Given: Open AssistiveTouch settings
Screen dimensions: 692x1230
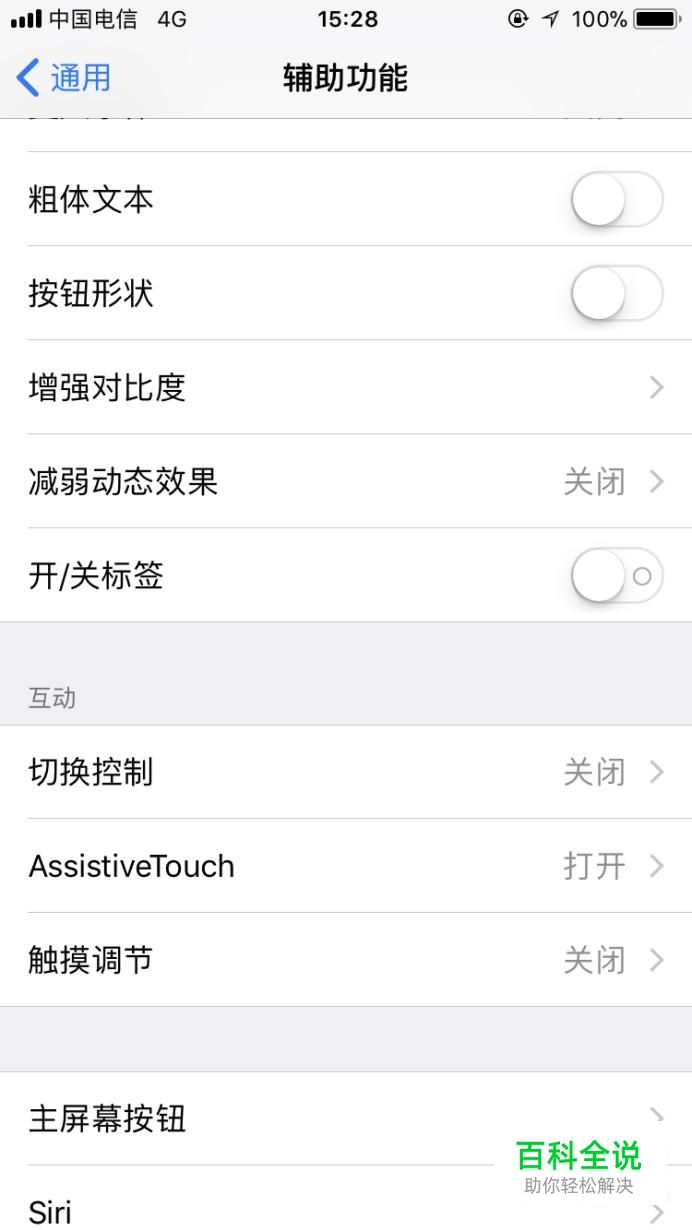Looking at the screenshot, I should click(x=346, y=866).
